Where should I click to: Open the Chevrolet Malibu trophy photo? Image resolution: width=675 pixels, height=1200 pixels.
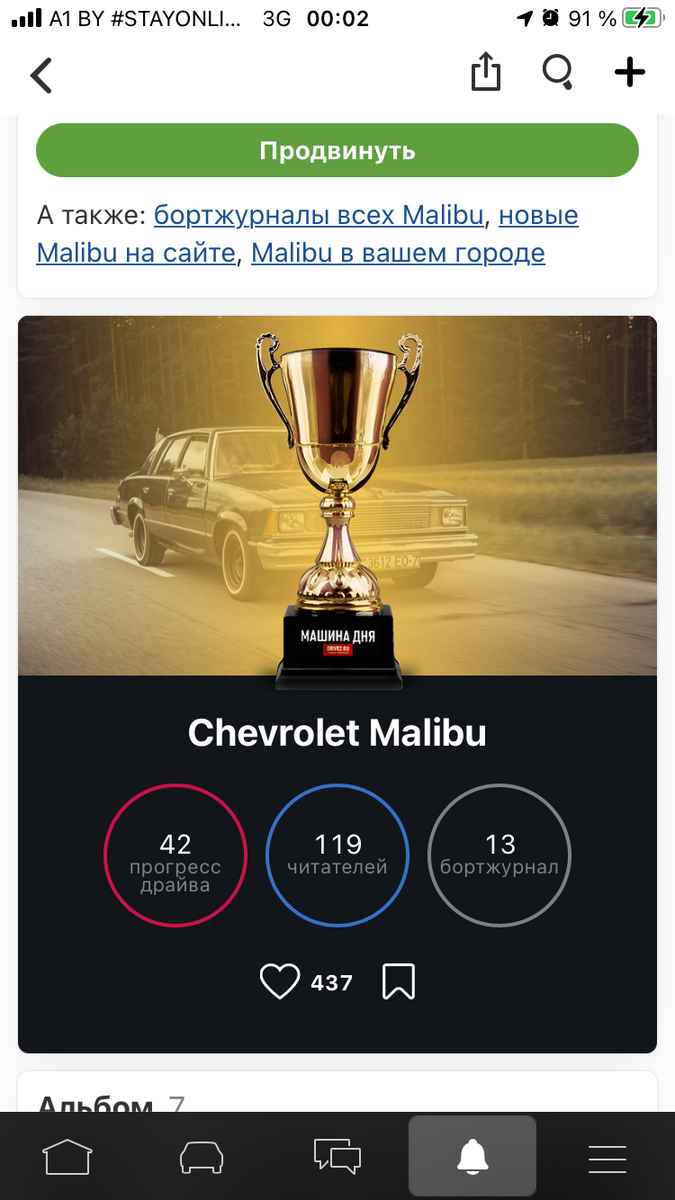(337, 495)
